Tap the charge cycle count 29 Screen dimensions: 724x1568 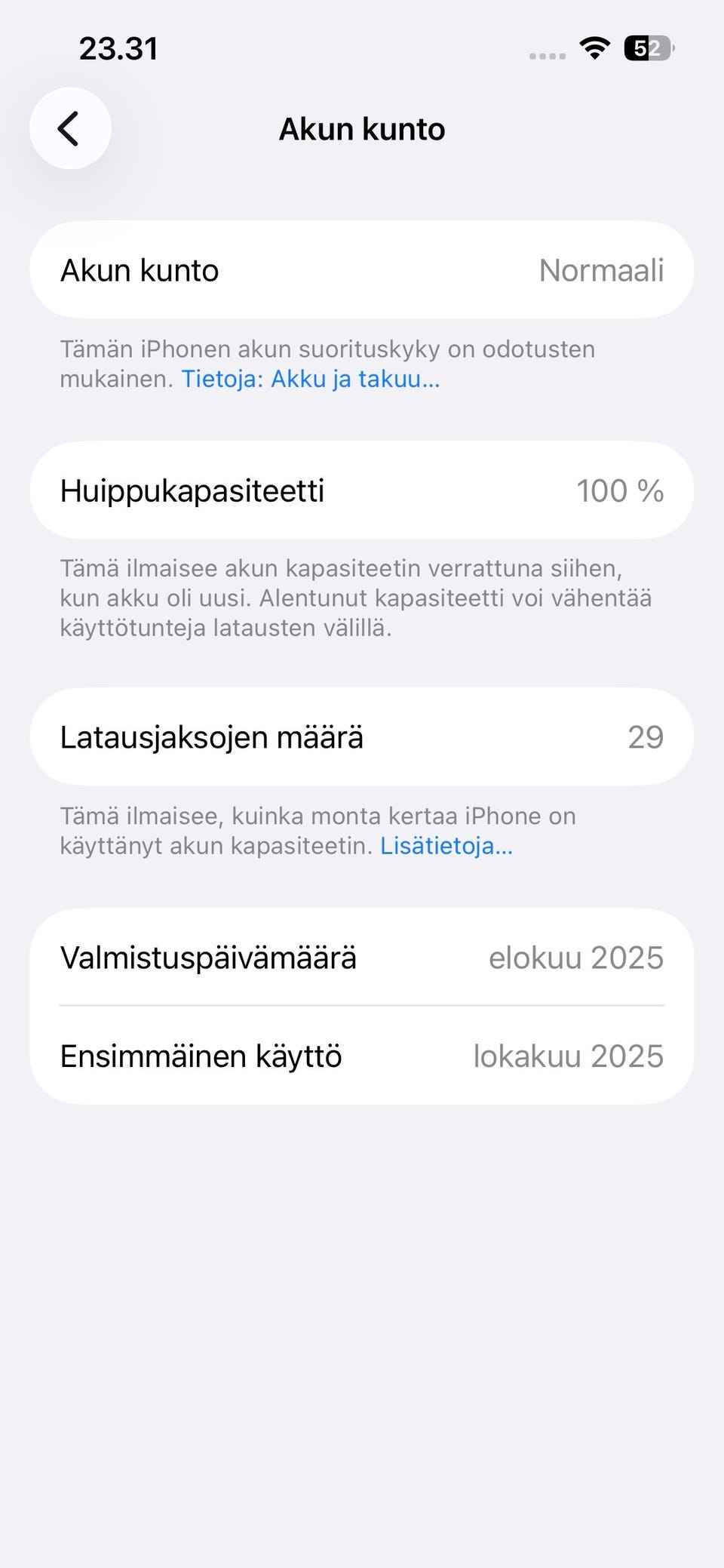647,736
